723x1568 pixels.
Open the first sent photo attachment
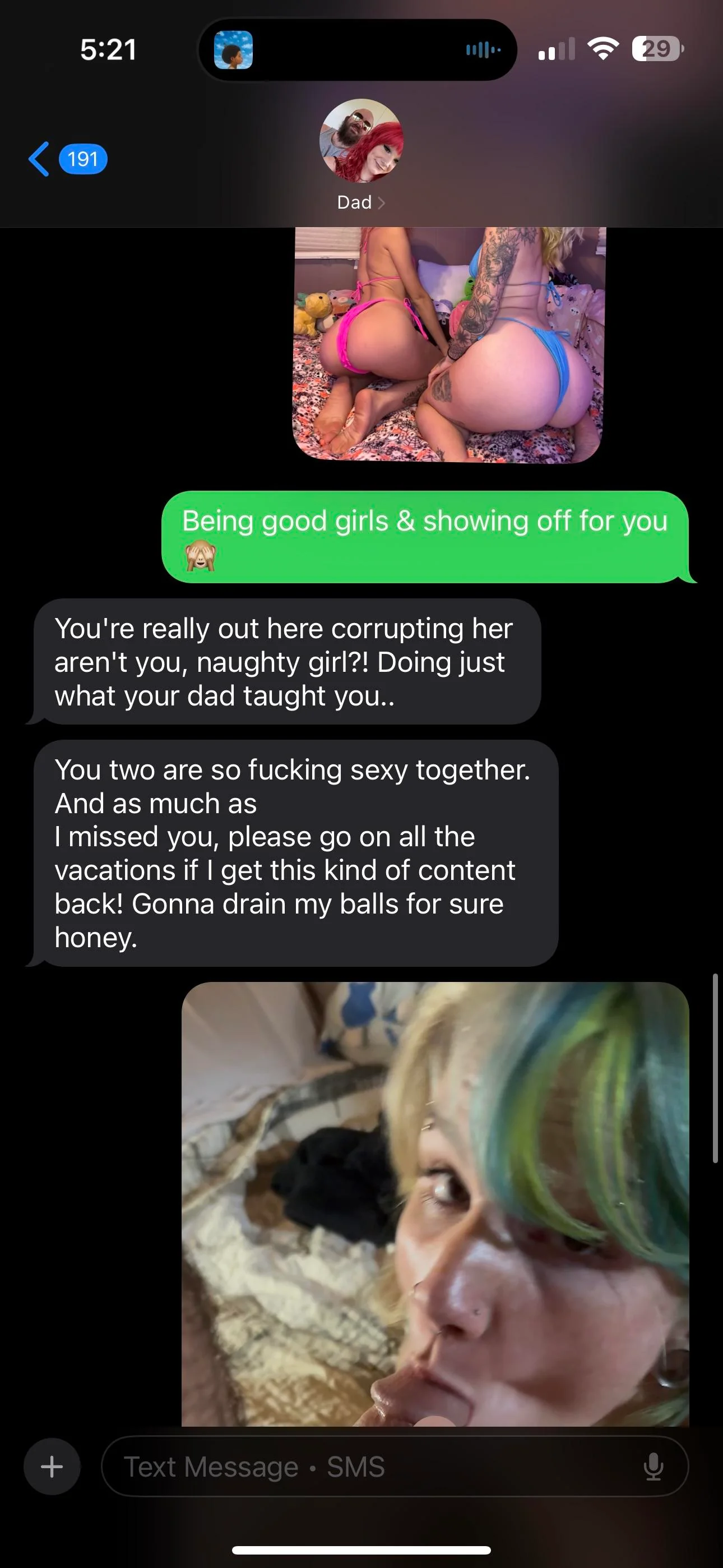[448, 344]
